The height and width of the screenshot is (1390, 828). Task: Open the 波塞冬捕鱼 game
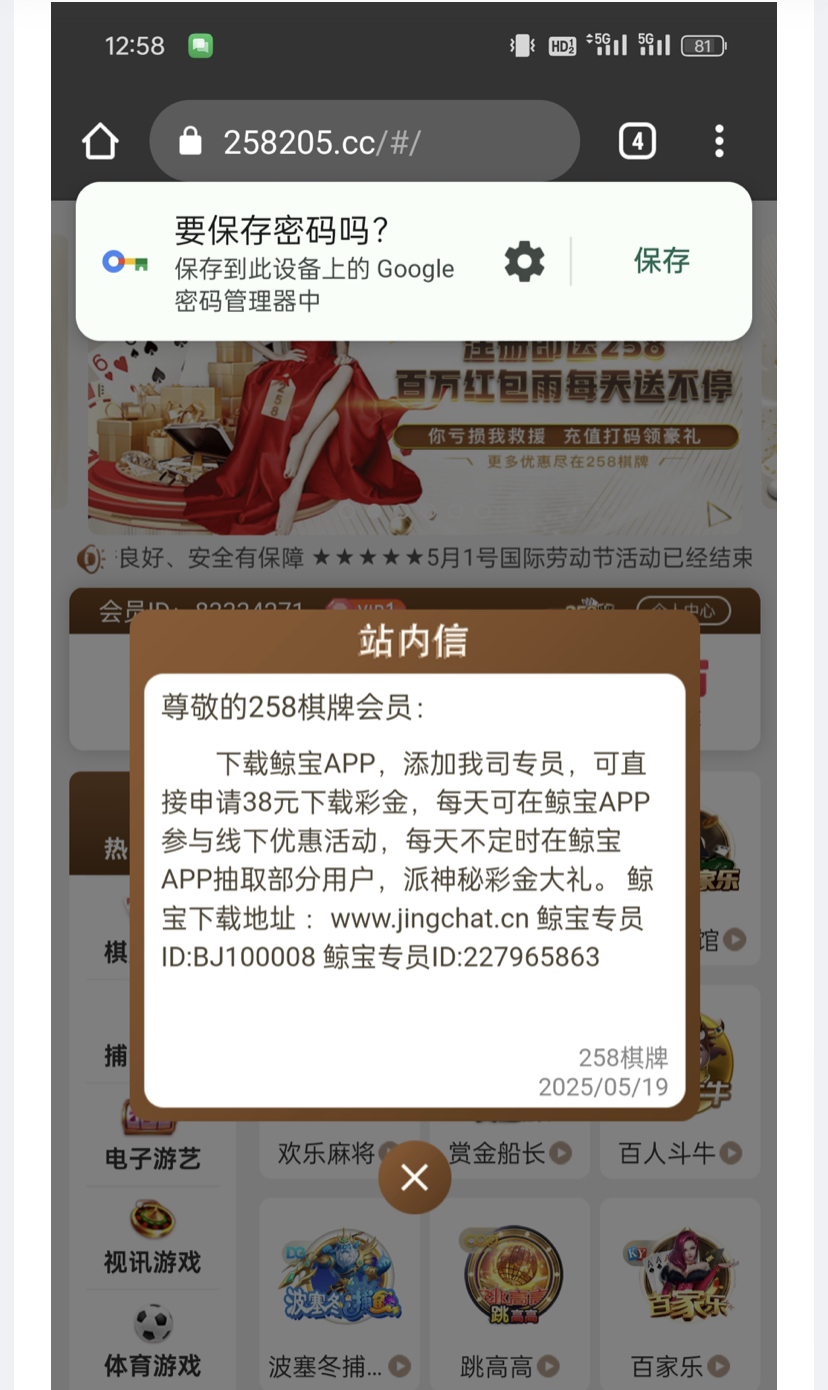coord(340,1294)
